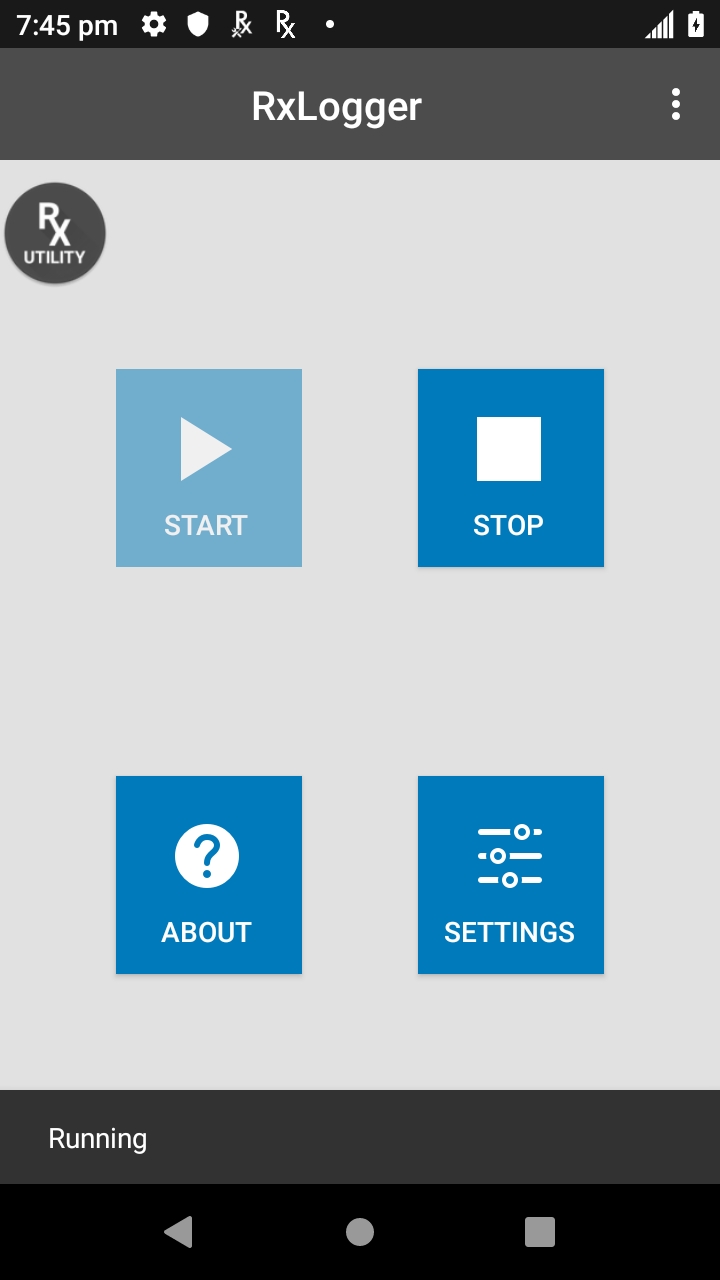
Task: Open the ABOUT page
Action: (209, 874)
